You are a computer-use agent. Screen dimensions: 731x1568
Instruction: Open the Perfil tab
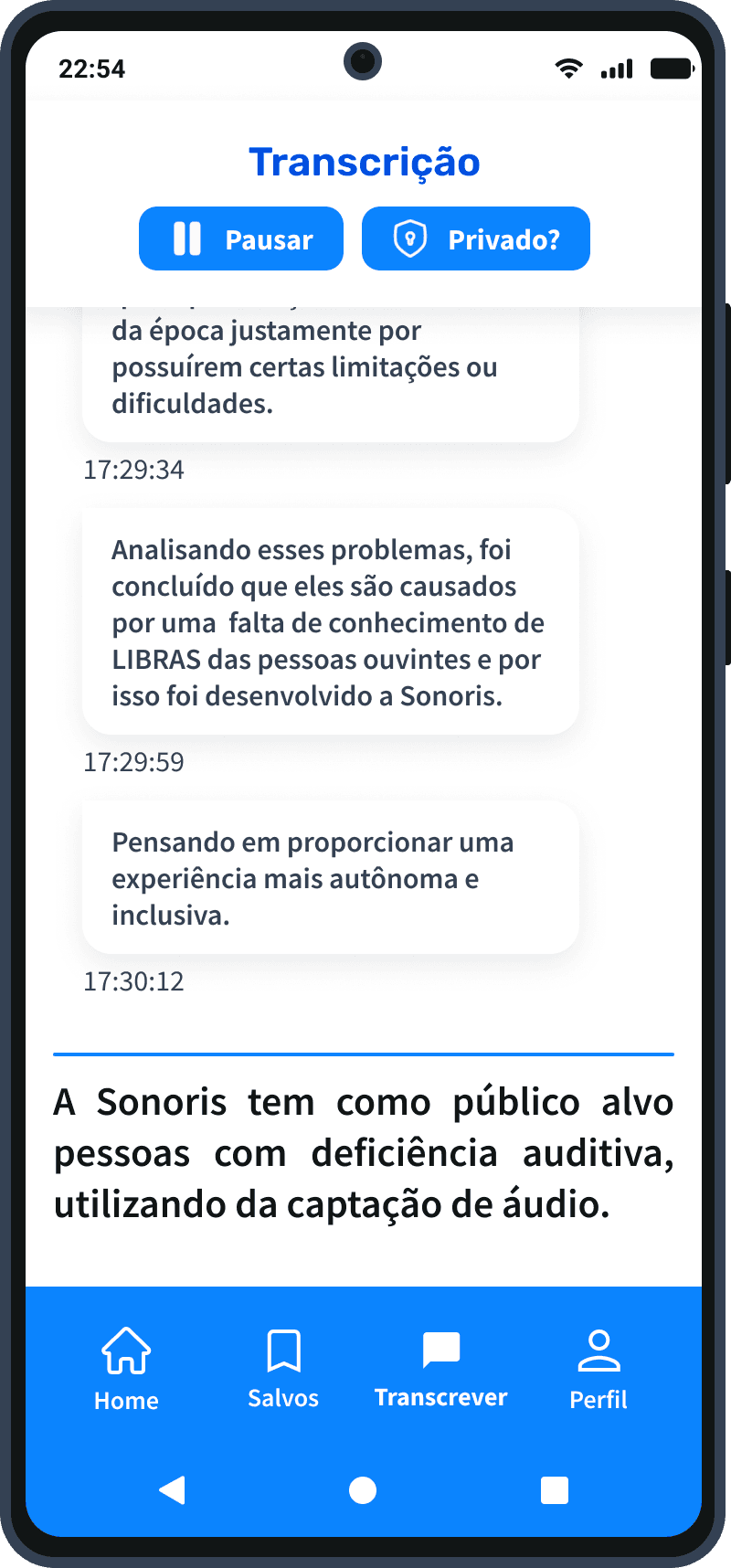599,1368
